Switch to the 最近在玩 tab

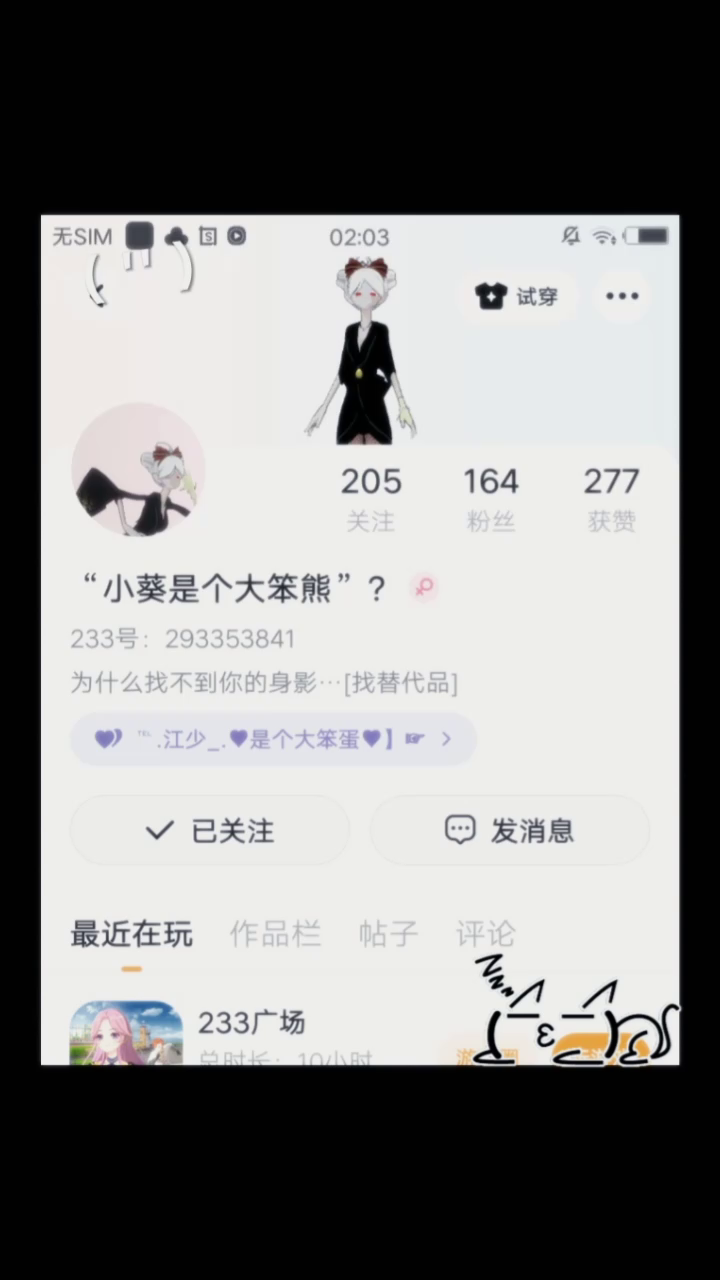point(131,934)
